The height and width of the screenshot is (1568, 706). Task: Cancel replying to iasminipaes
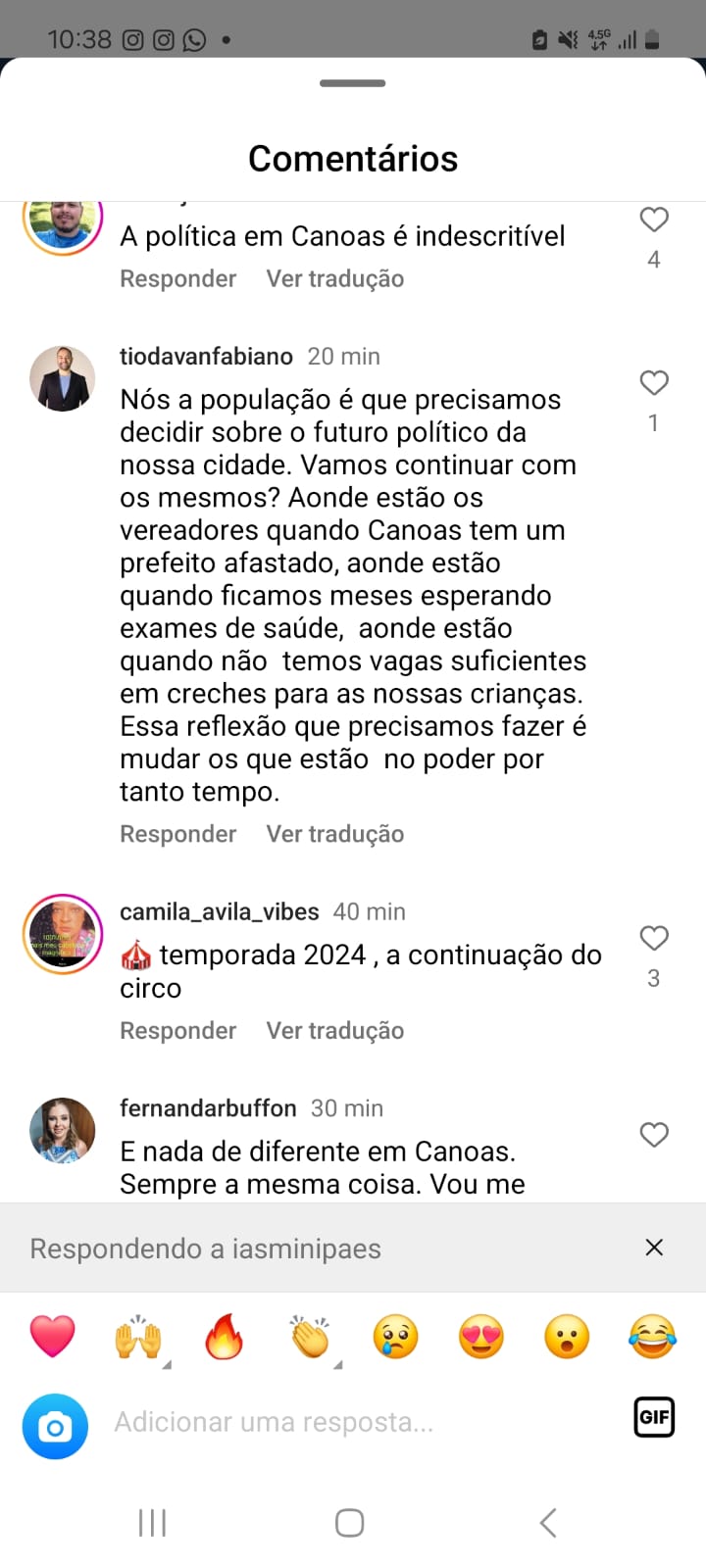click(x=654, y=1248)
